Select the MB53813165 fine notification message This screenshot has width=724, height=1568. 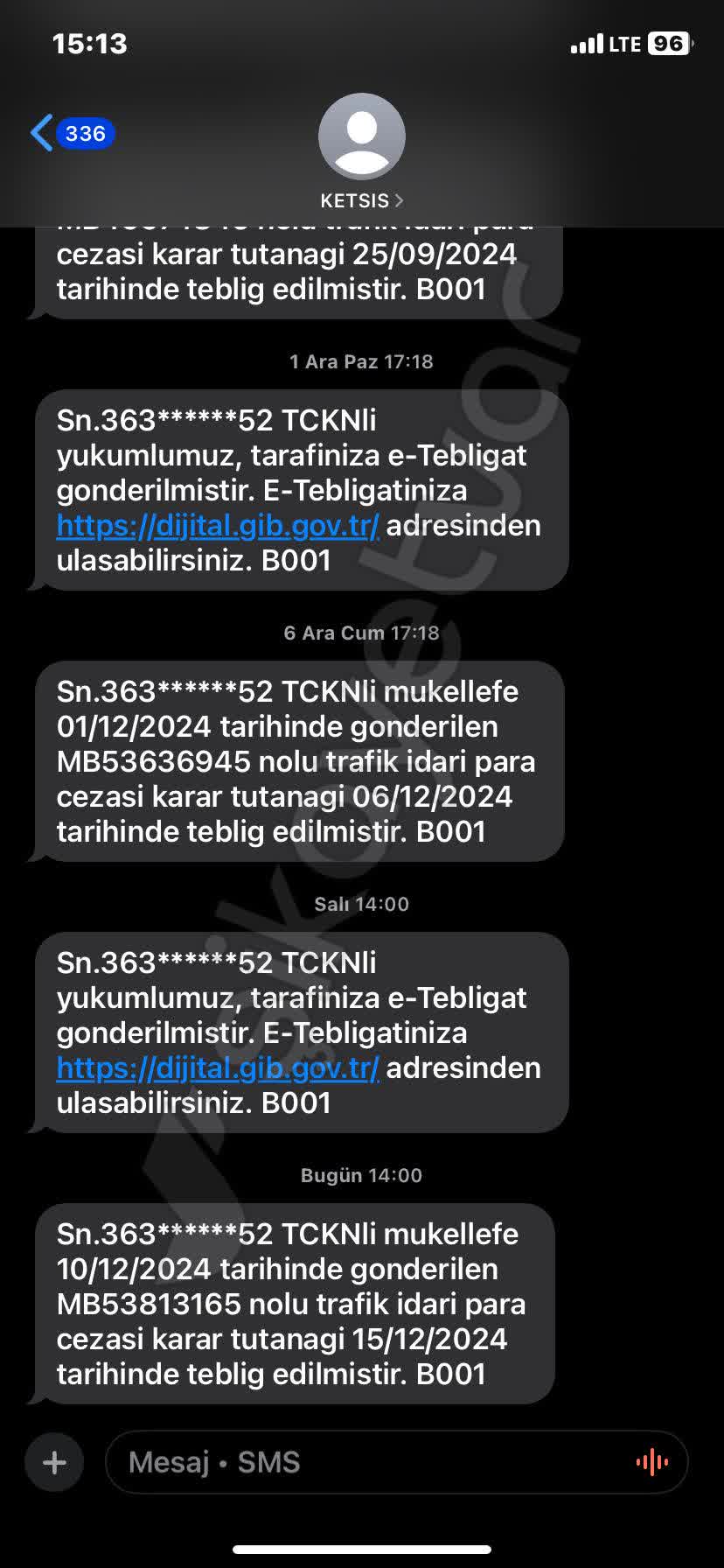tap(297, 1304)
